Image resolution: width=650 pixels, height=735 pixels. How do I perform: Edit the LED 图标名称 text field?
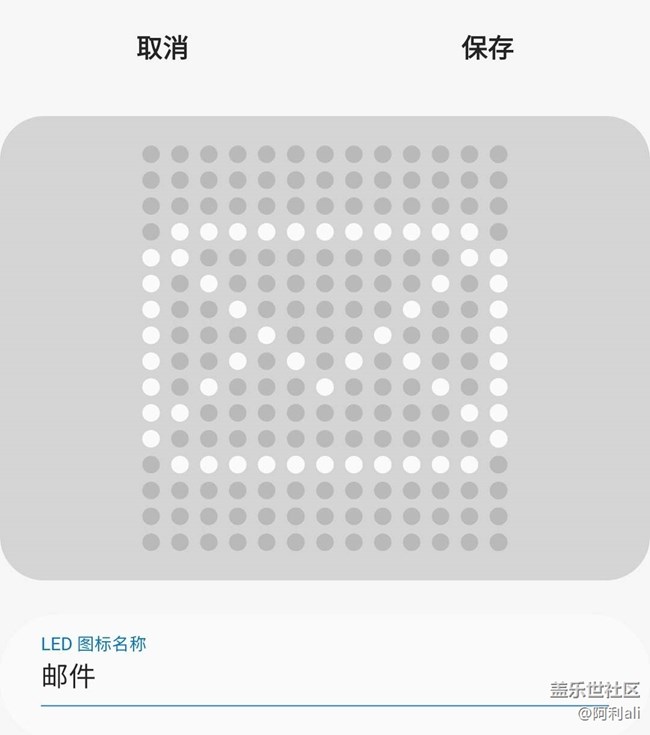pos(290,677)
